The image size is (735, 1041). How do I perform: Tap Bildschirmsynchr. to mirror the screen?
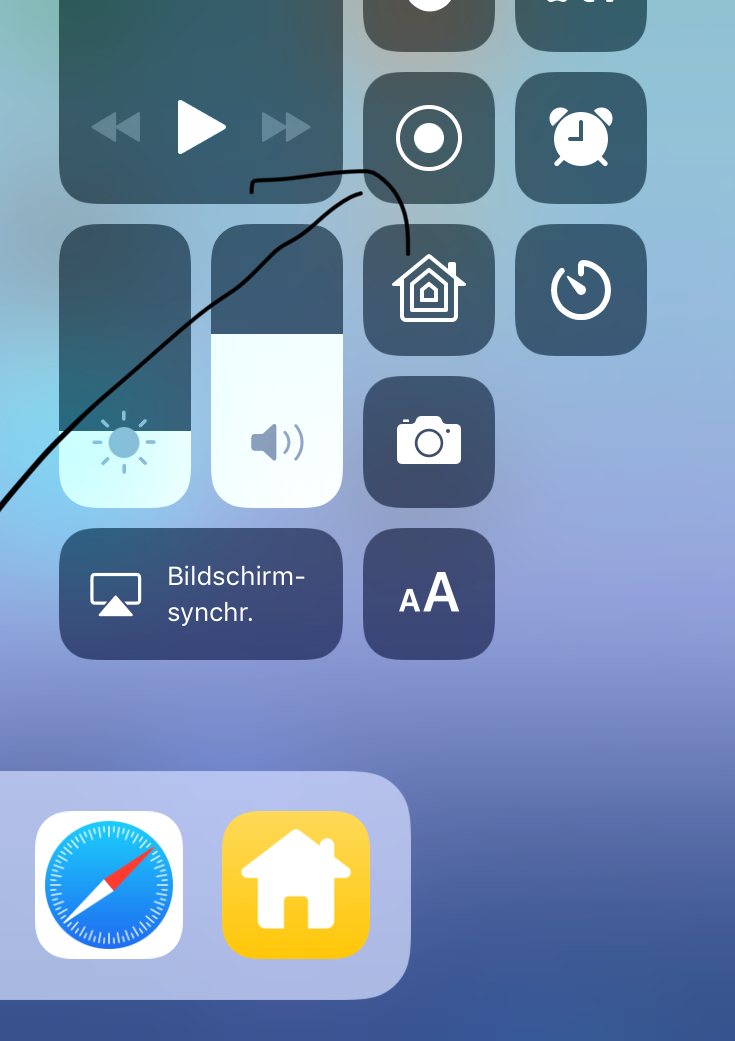click(x=201, y=594)
